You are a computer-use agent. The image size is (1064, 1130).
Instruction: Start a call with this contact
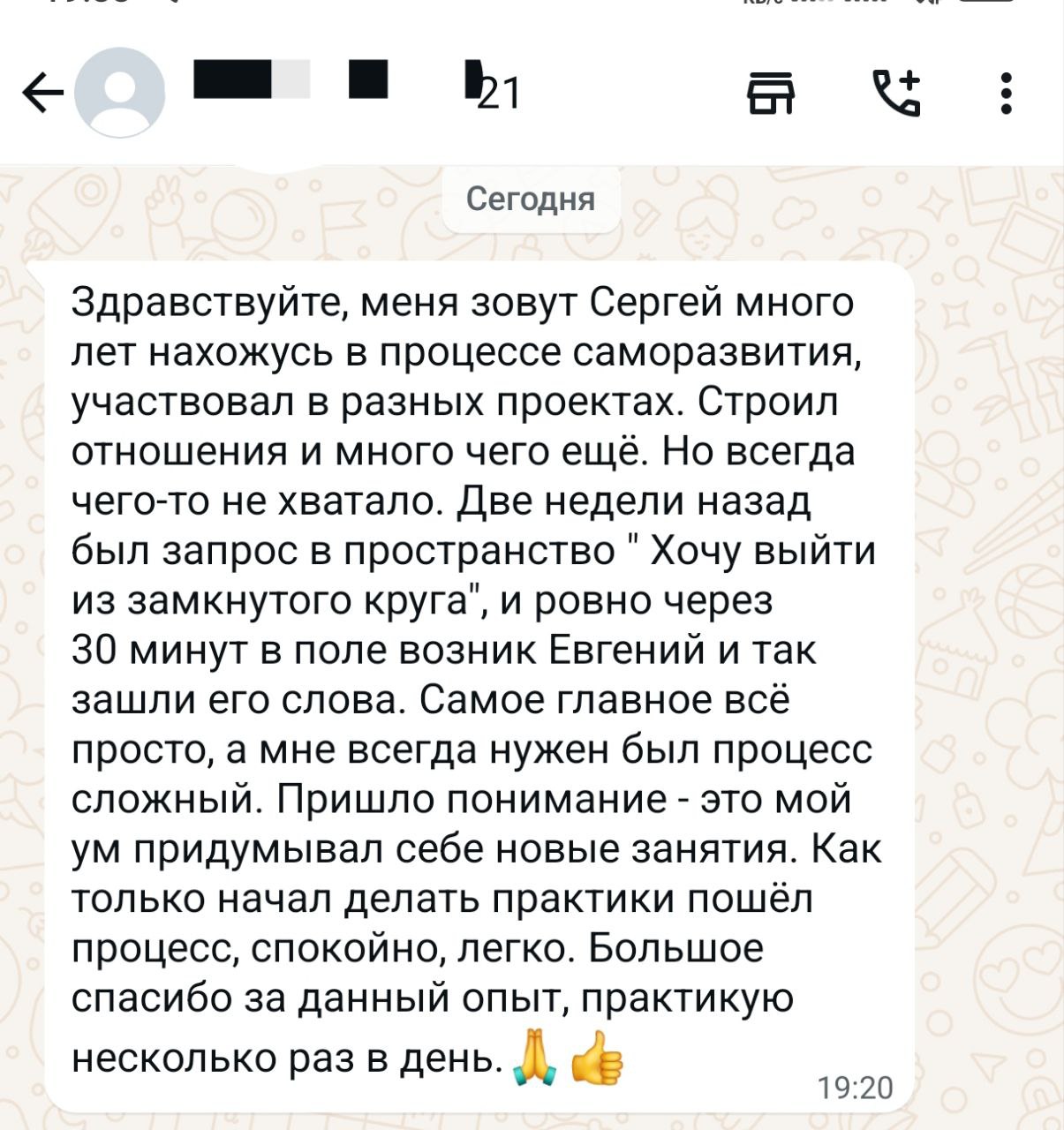coord(896,94)
